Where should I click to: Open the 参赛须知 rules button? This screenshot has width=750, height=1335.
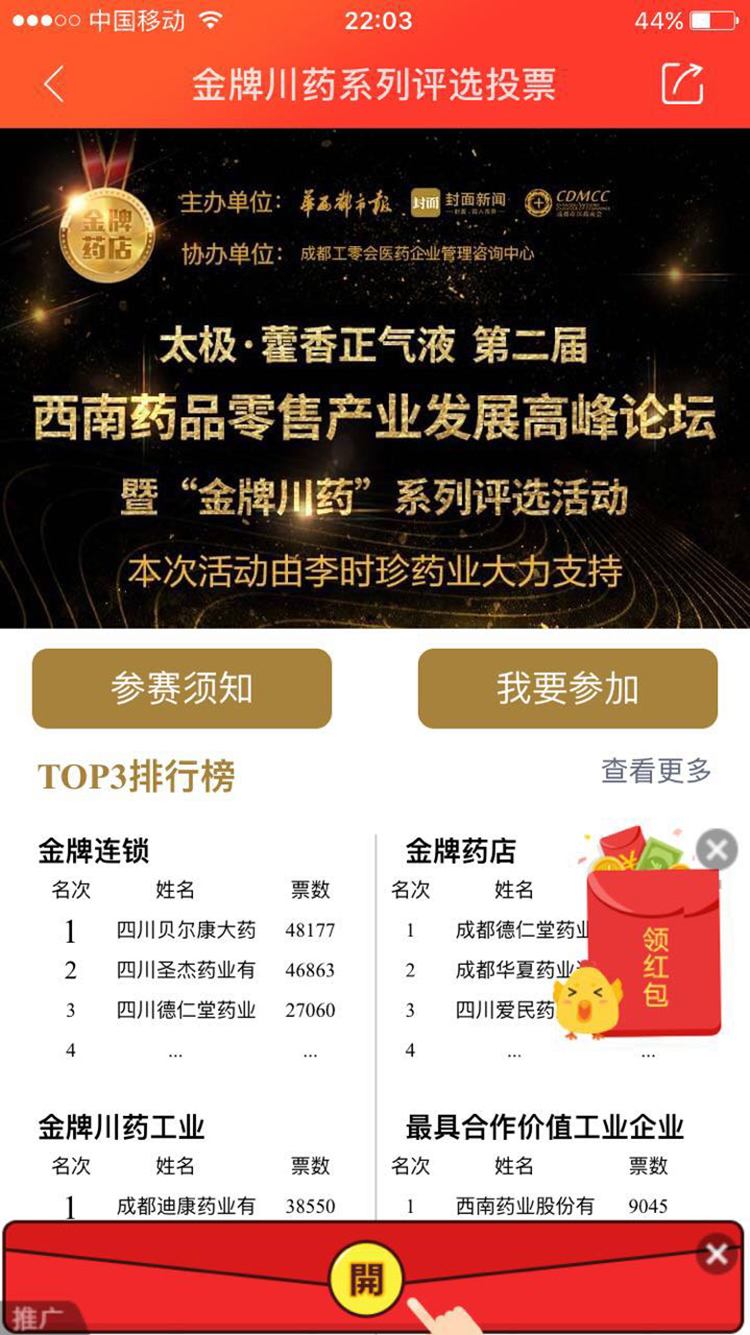pyautogui.click(x=182, y=689)
